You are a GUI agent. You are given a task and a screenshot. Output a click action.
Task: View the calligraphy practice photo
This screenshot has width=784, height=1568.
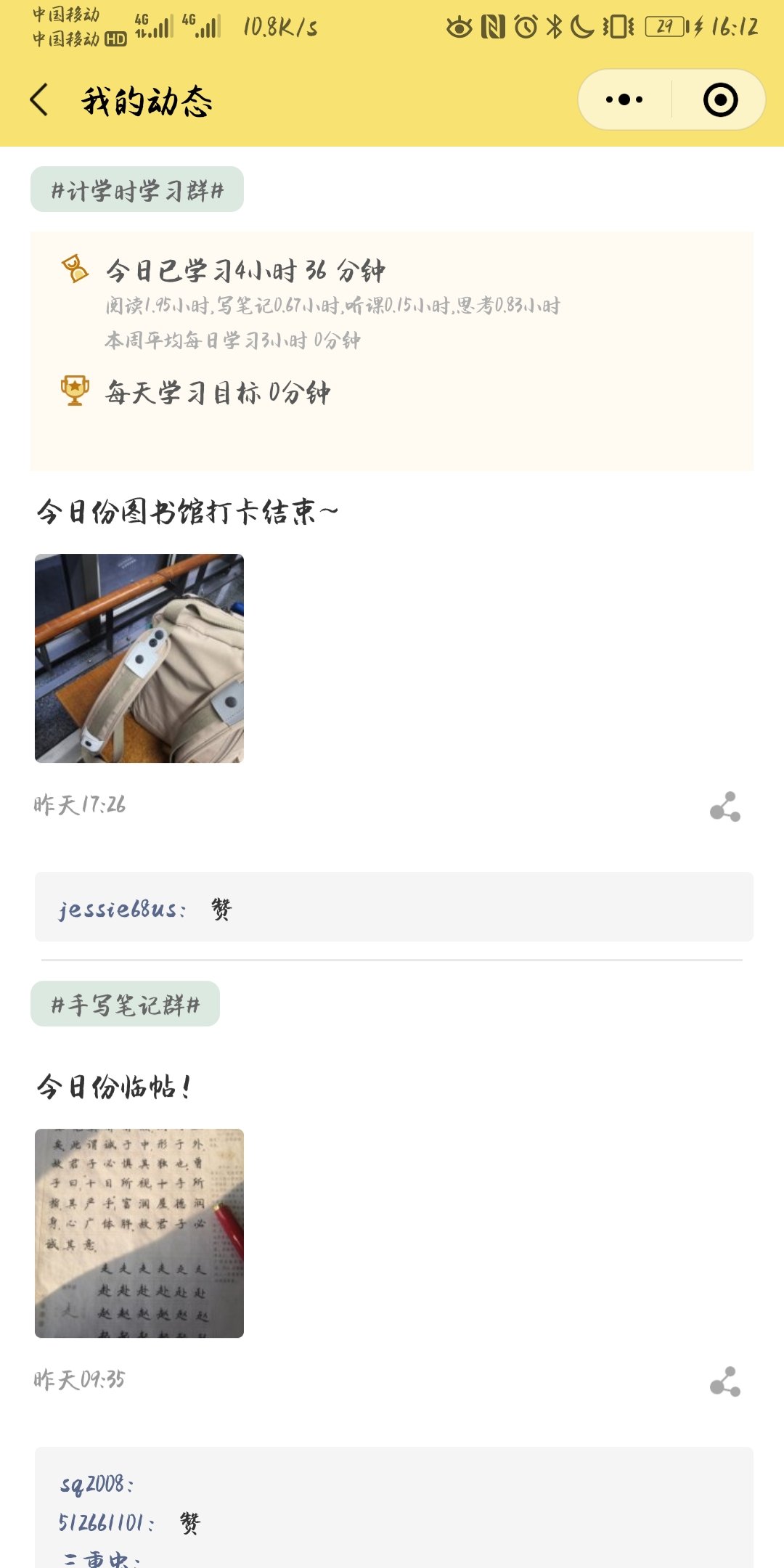[139, 1233]
